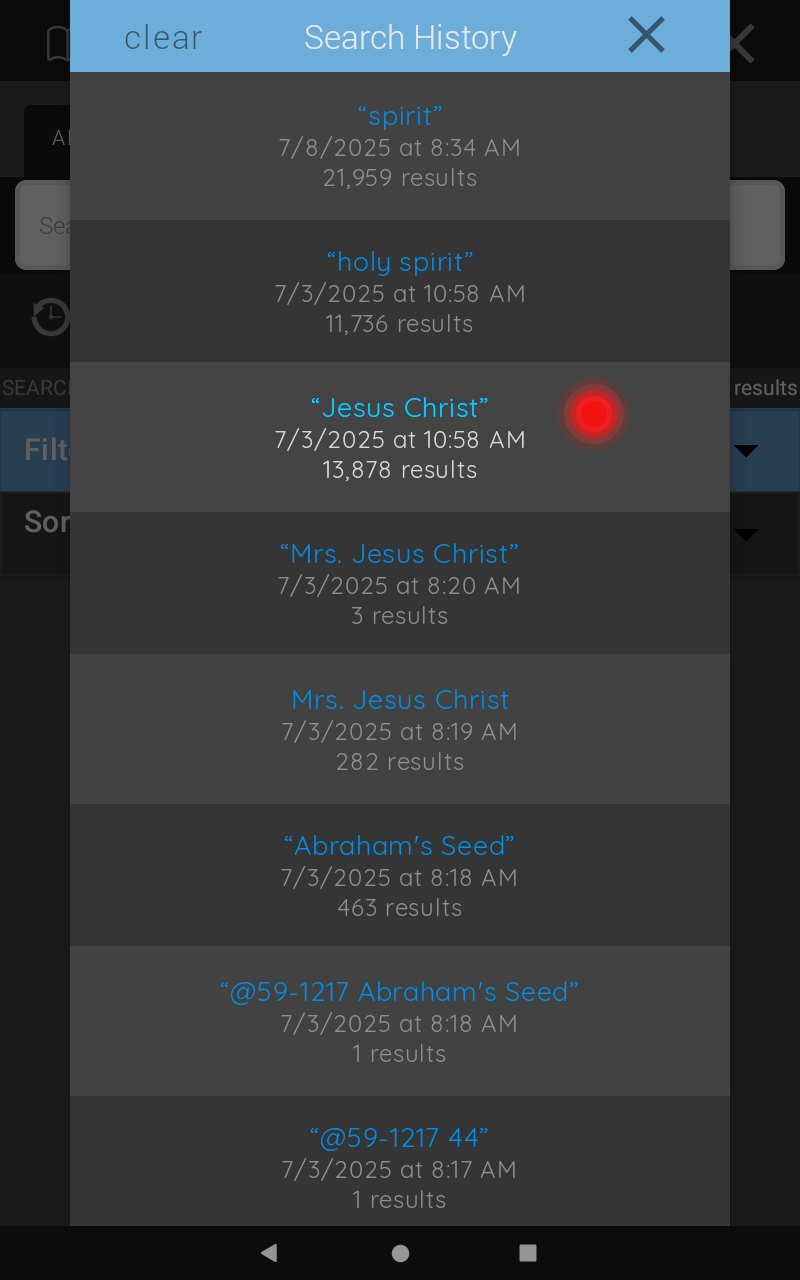Open the quoted “Mrs. Jesus Christ” search
Image resolution: width=800 pixels, height=1280 pixels.
[x=400, y=584]
